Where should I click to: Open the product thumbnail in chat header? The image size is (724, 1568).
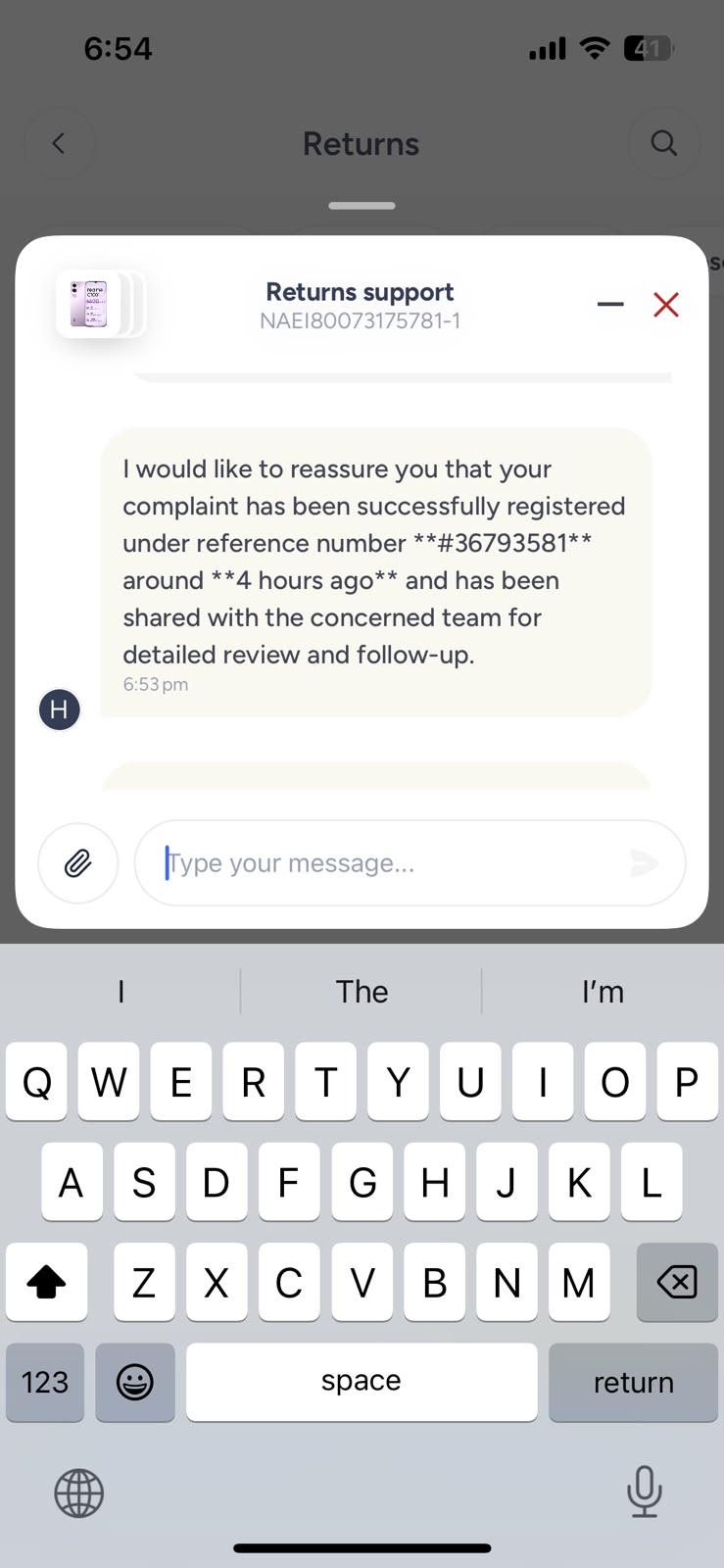tap(95, 305)
